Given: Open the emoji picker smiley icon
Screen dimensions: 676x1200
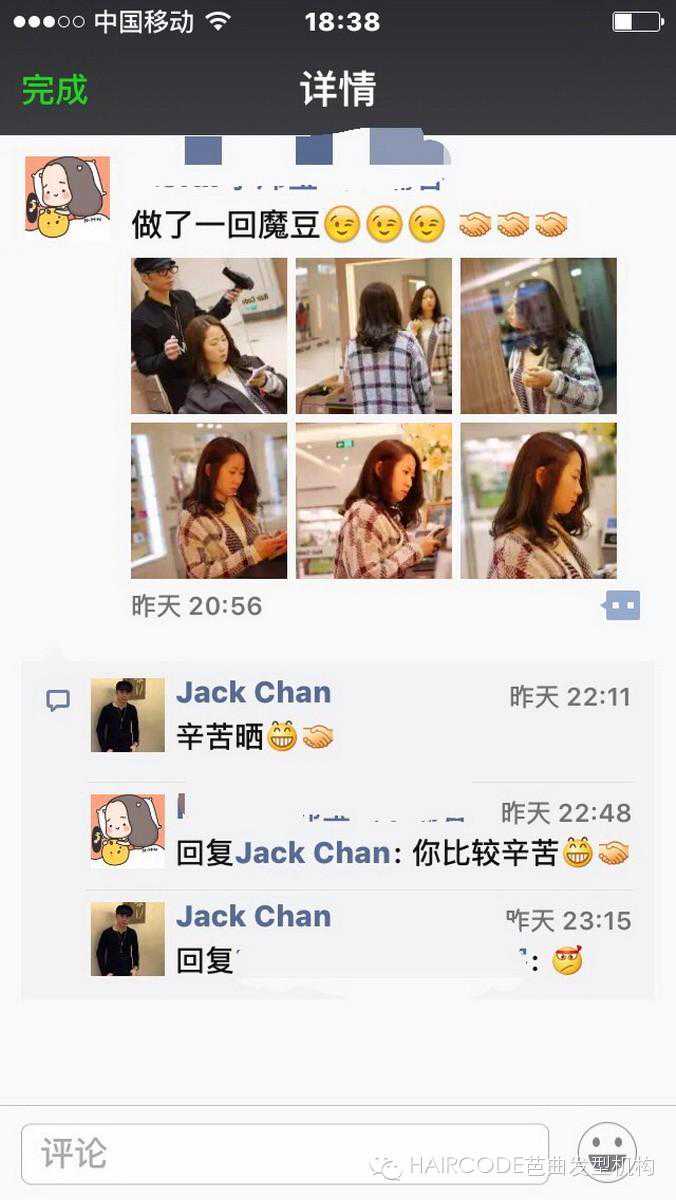Looking at the screenshot, I should (x=607, y=1152).
